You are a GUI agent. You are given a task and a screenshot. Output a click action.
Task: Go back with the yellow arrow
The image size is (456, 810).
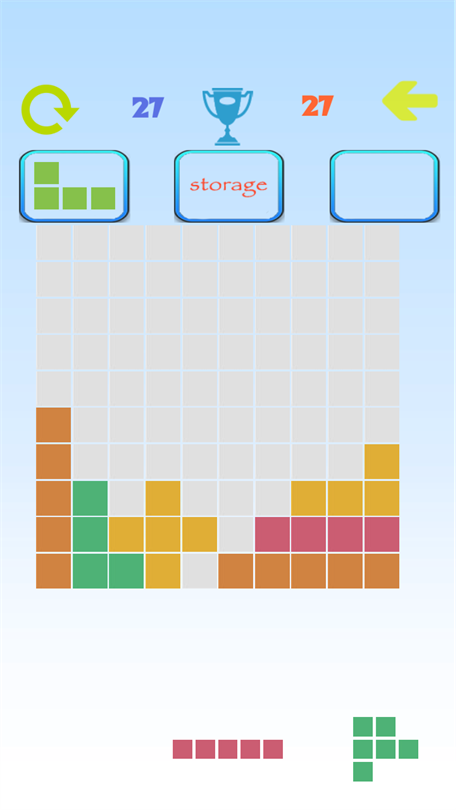pos(410,101)
